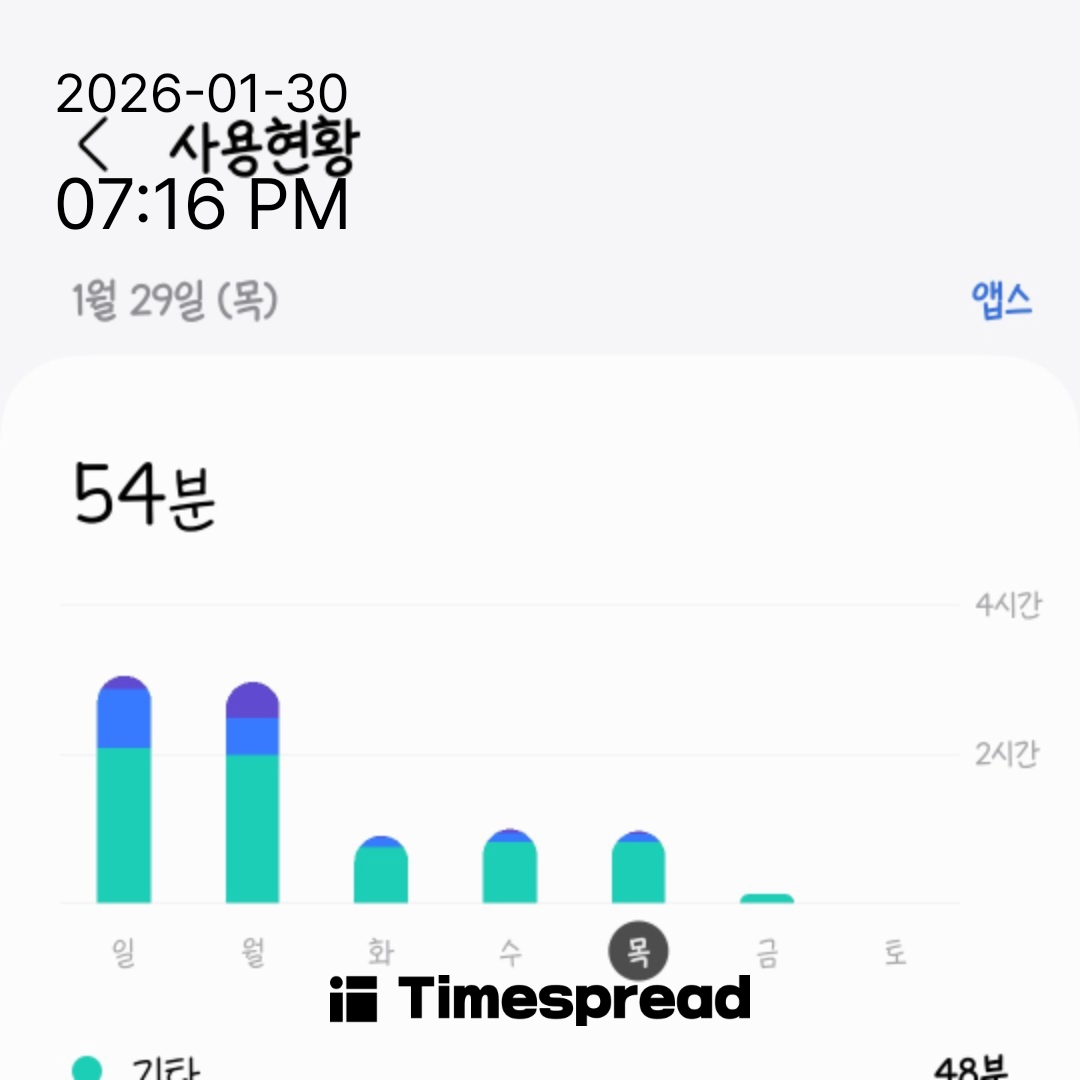
Task: Show usage for 수 in the chart
Action: pyautogui.click(x=510, y=867)
